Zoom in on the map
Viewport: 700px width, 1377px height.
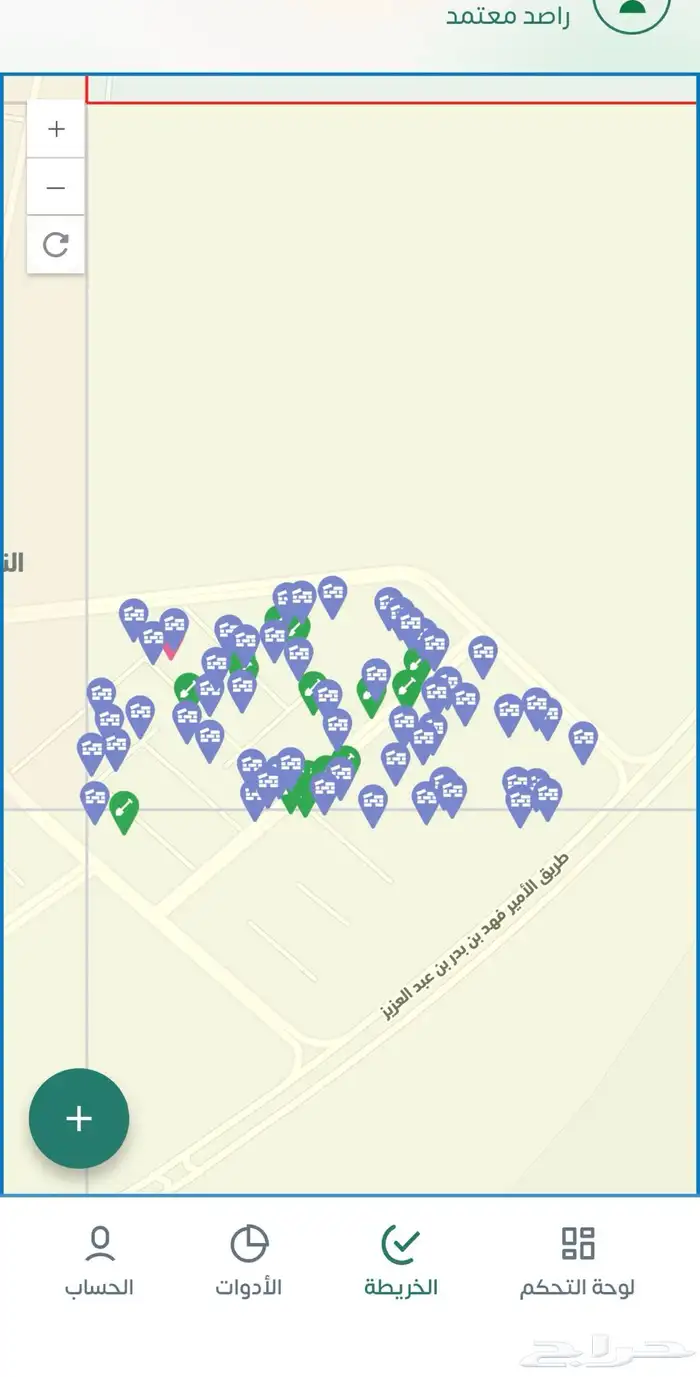56,129
